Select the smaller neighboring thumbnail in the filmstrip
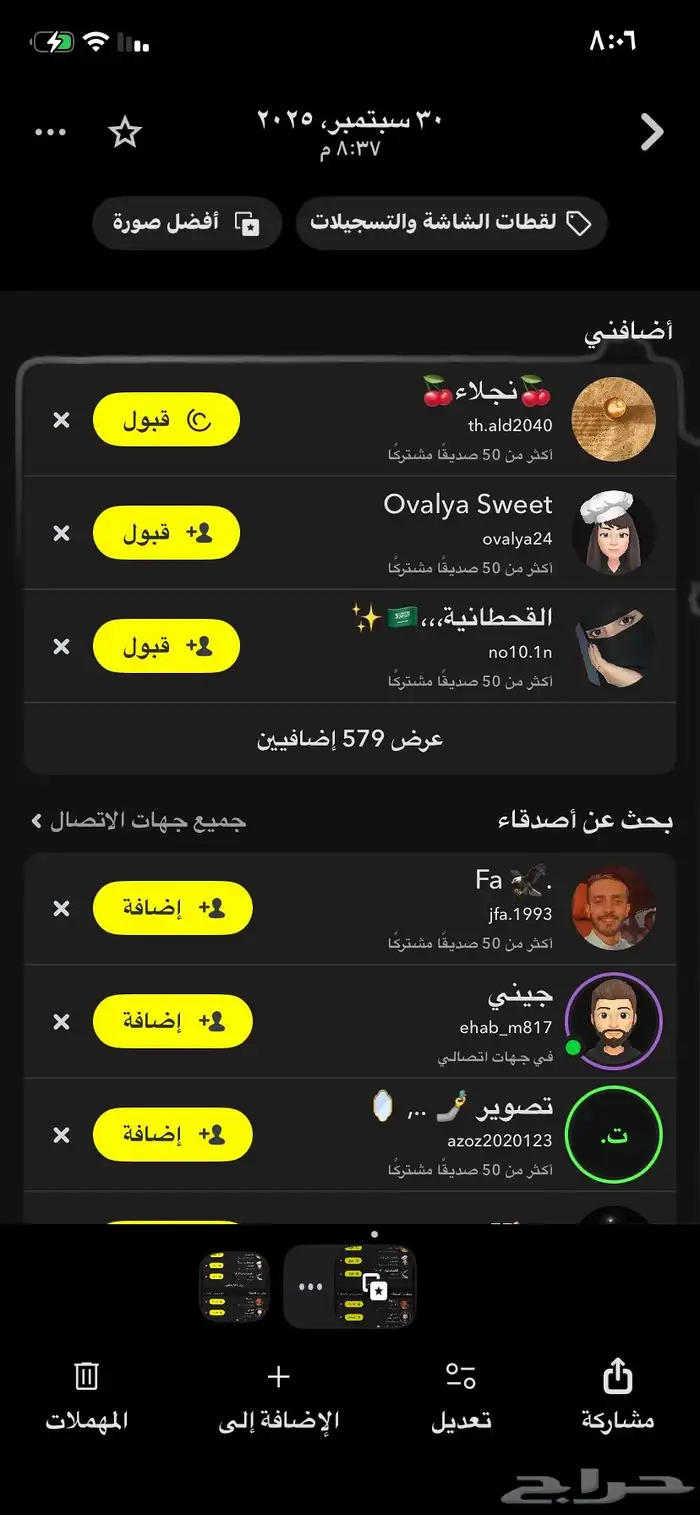700x1515 pixels. coord(234,1285)
